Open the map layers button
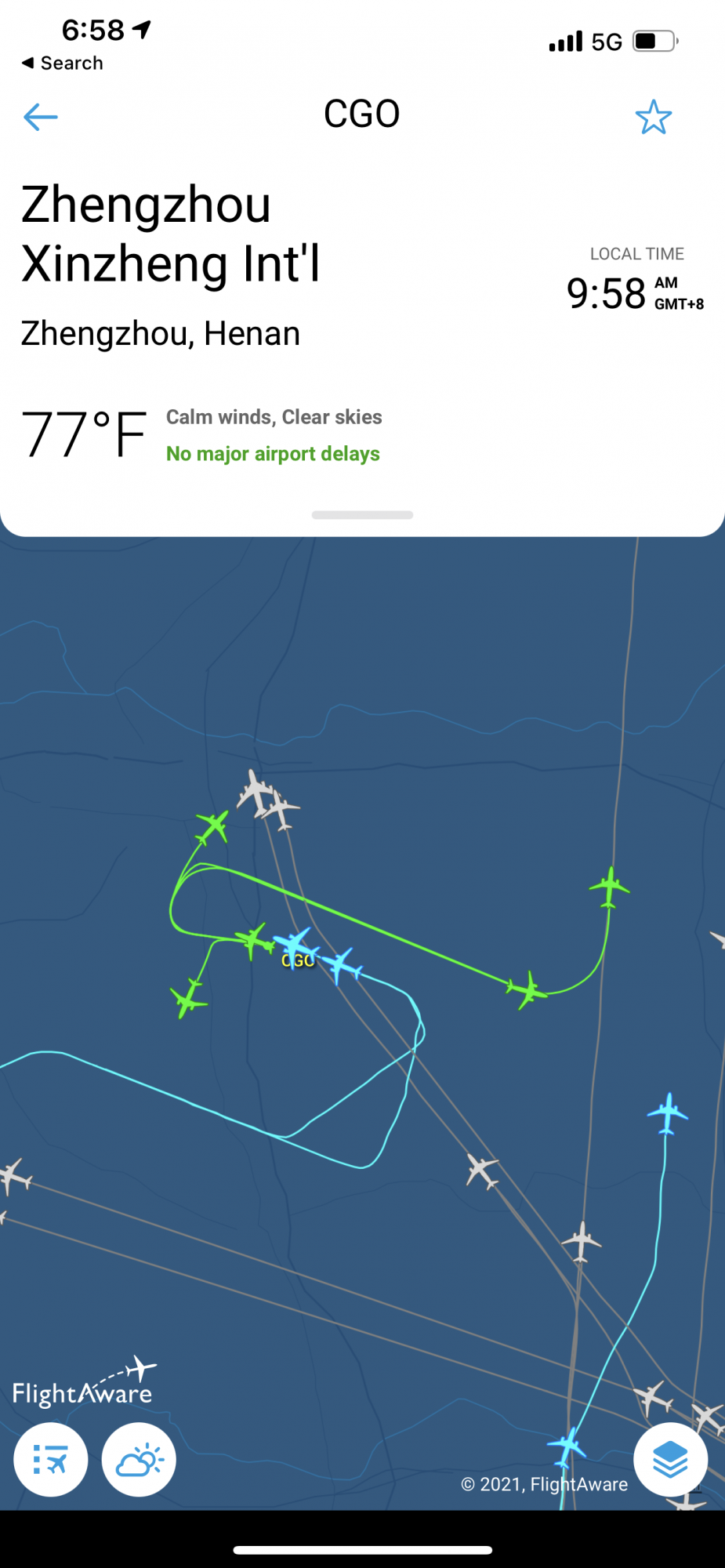This screenshot has width=725, height=1568. pyautogui.click(x=670, y=1460)
